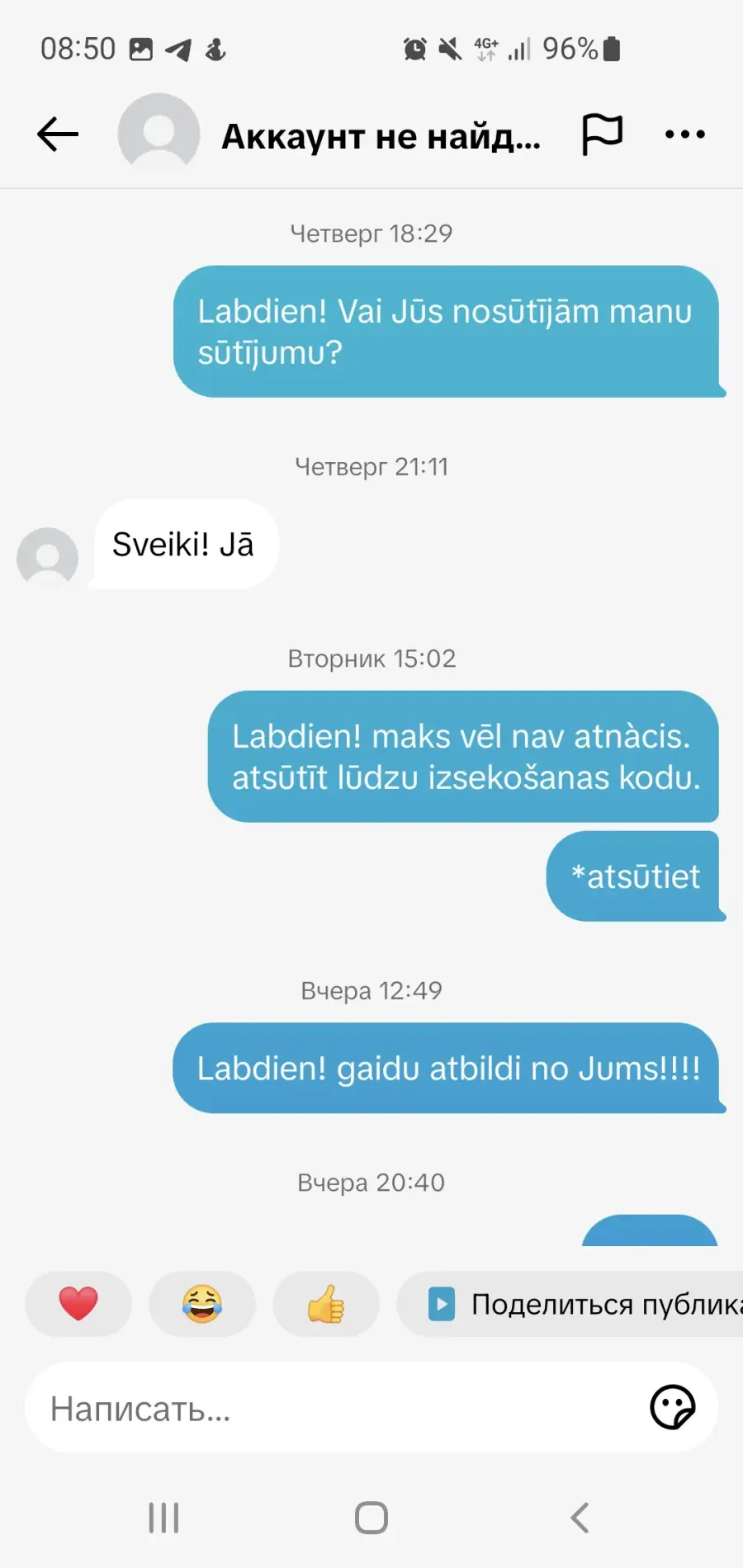Go back using the header arrow
The height and width of the screenshot is (1568, 743).
58,135
